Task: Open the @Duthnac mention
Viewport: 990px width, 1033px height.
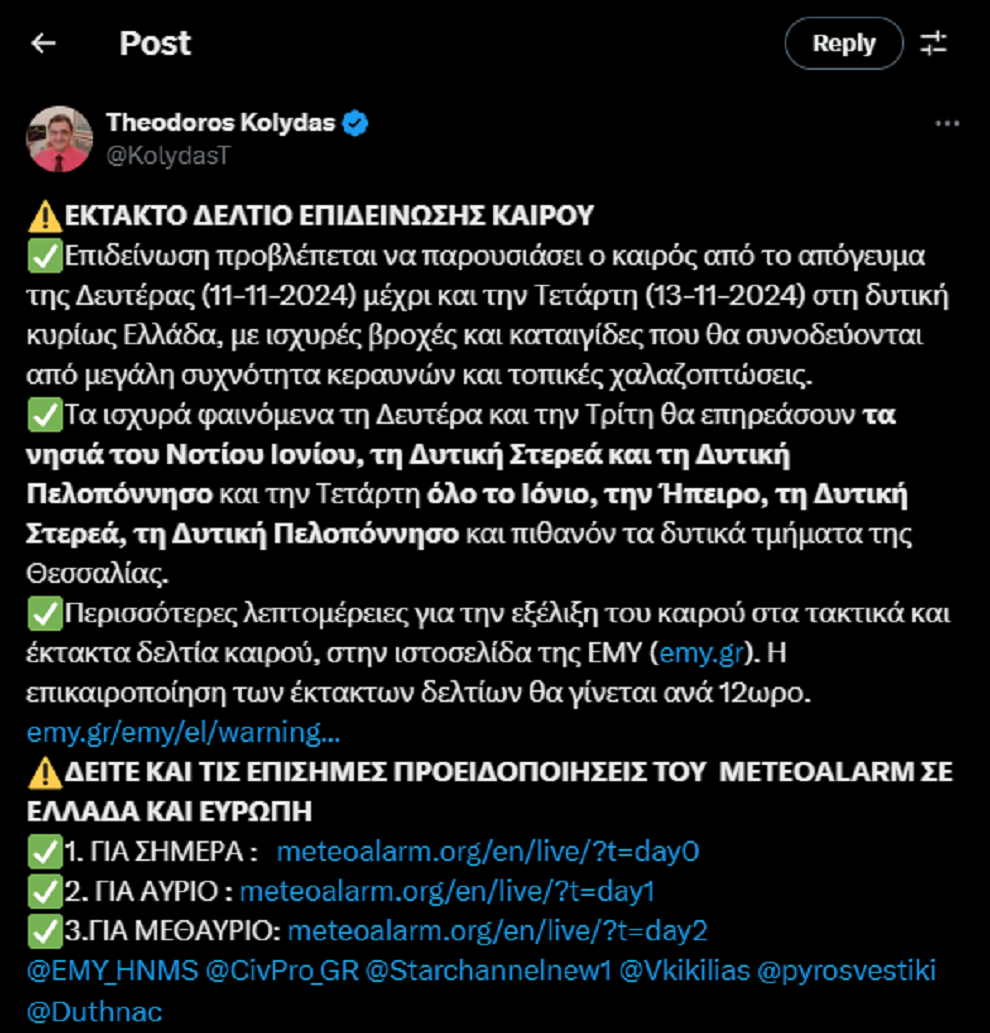Action: [94, 1010]
